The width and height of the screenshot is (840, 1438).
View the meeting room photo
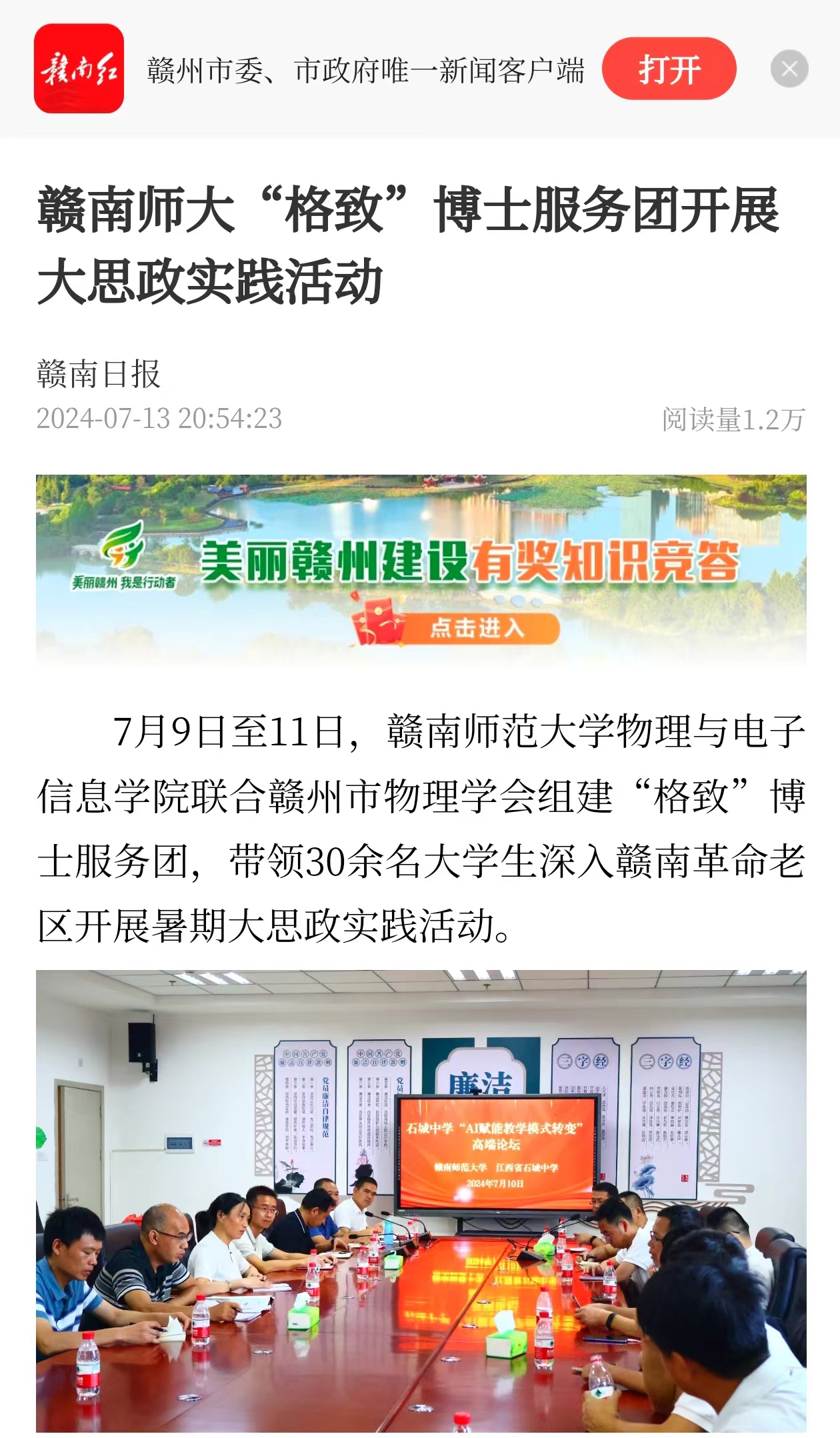421,1200
